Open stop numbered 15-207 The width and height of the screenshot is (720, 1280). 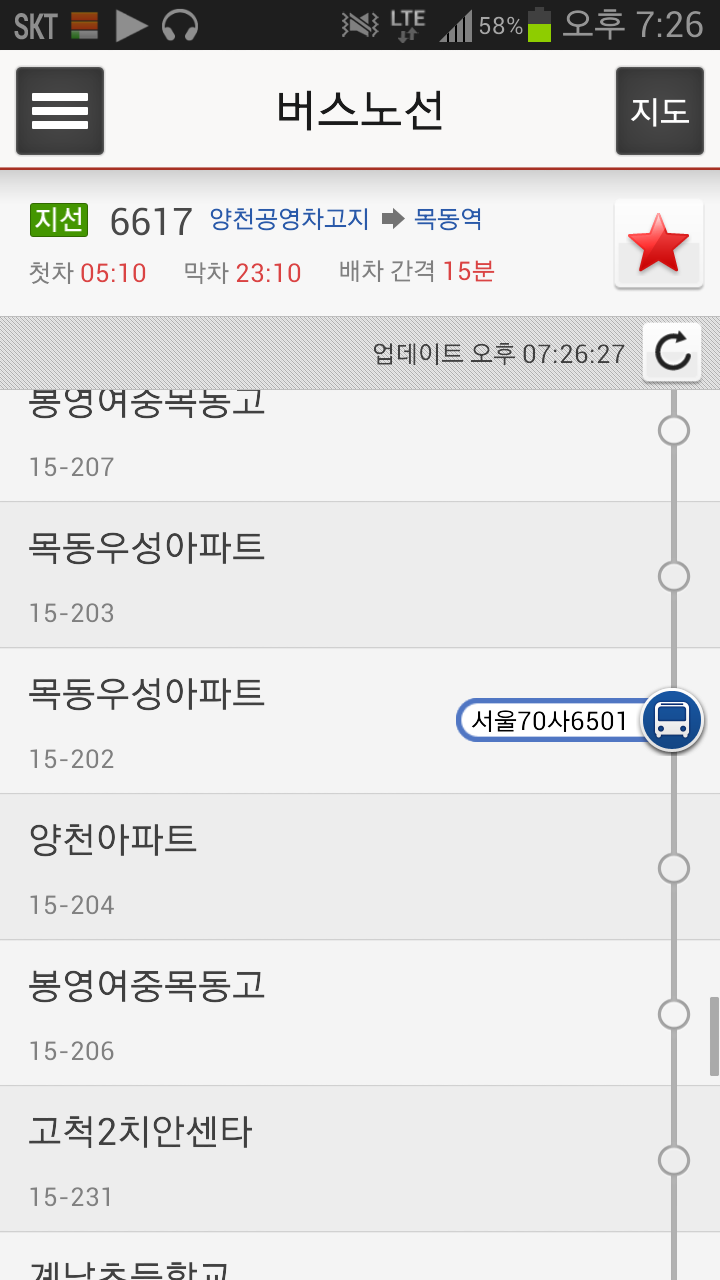click(x=360, y=446)
